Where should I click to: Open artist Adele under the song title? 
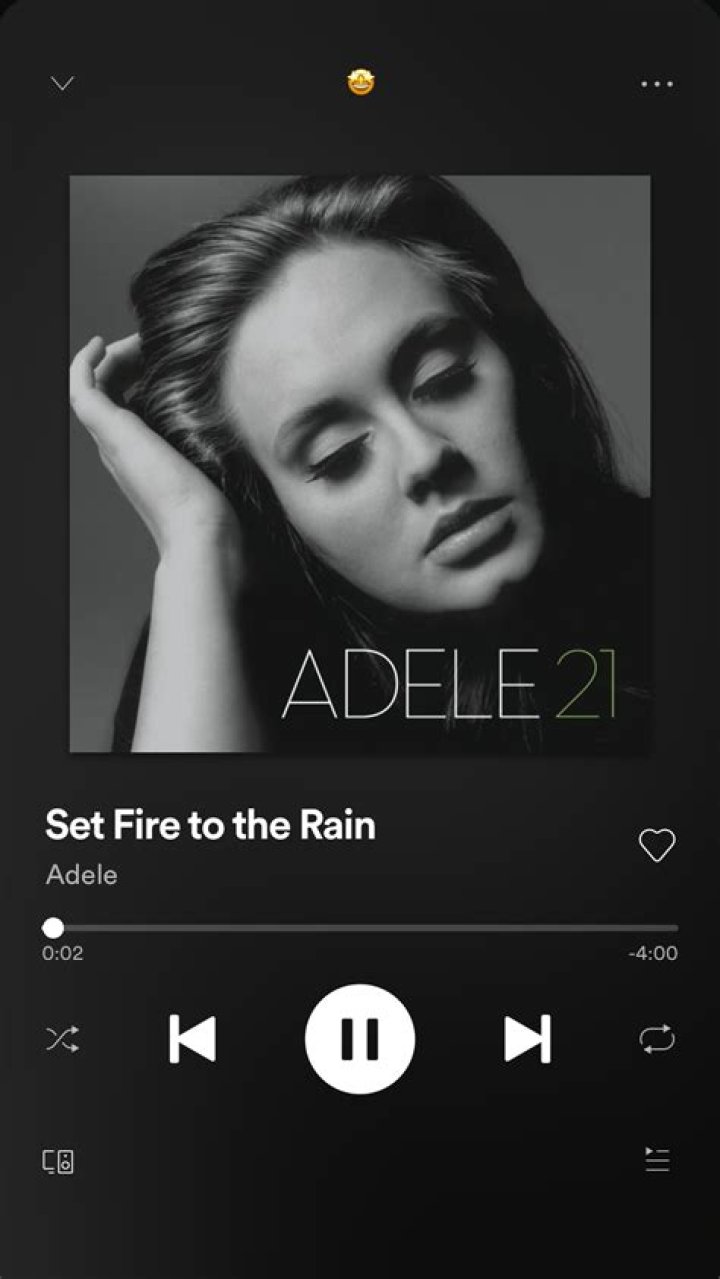(x=82, y=875)
